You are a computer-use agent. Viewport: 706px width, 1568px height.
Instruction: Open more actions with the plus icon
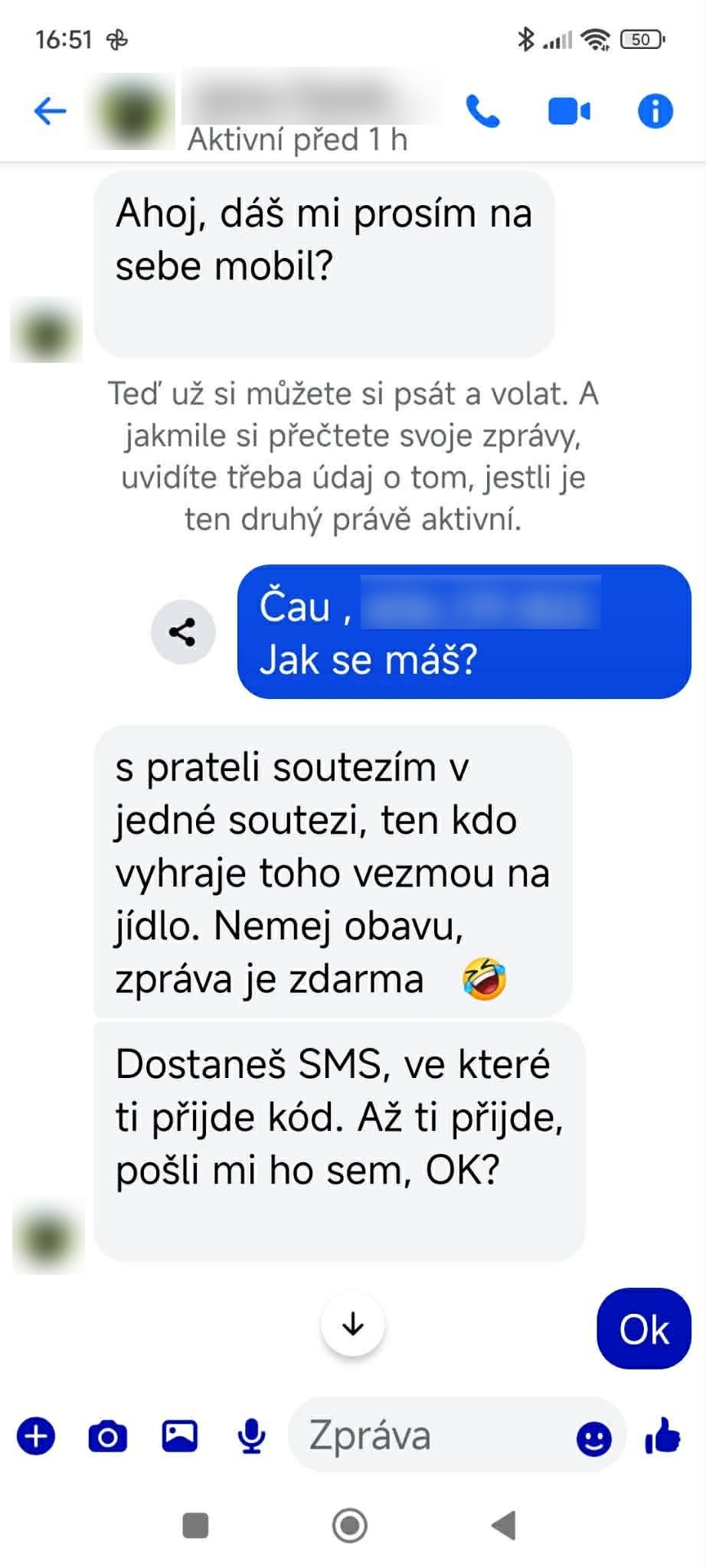(36, 1436)
